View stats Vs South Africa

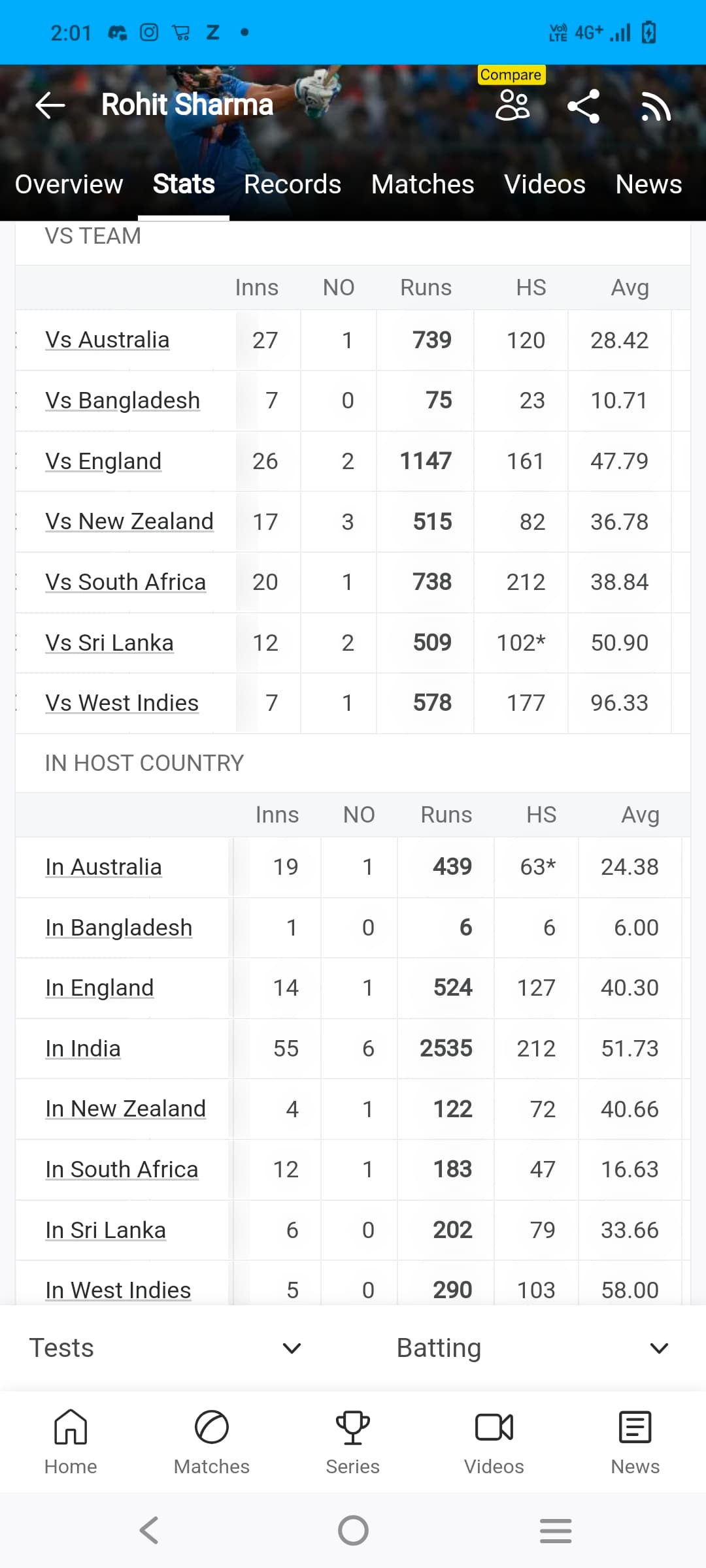pyautogui.click(x=126, y=582)
